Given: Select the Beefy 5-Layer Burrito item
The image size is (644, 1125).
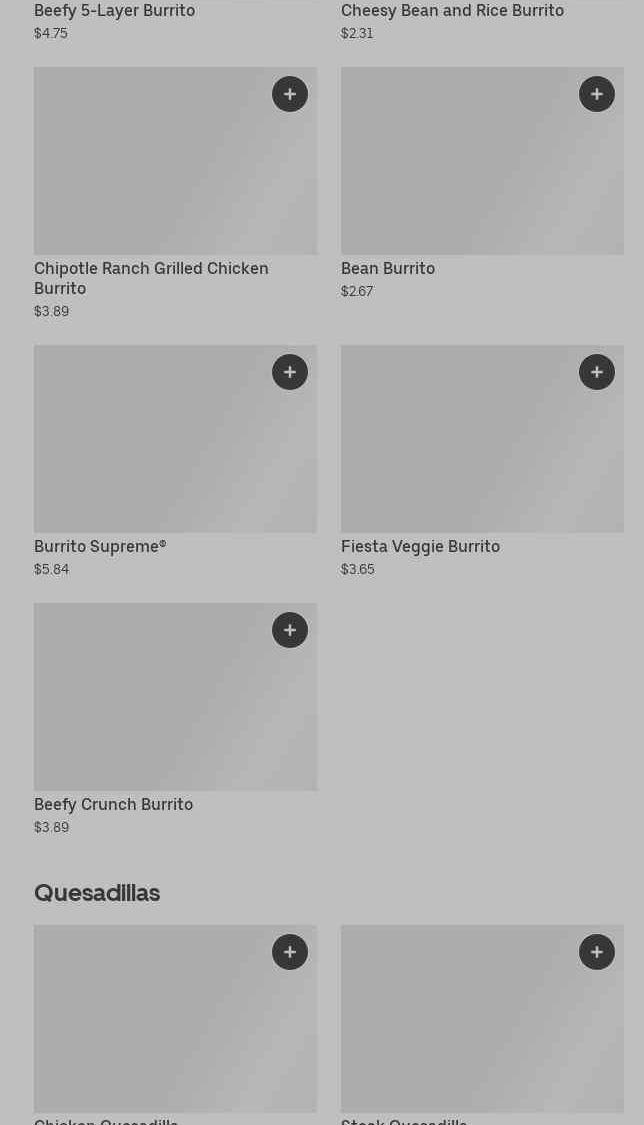Looking at the screenshot, I should click(114, 11).
